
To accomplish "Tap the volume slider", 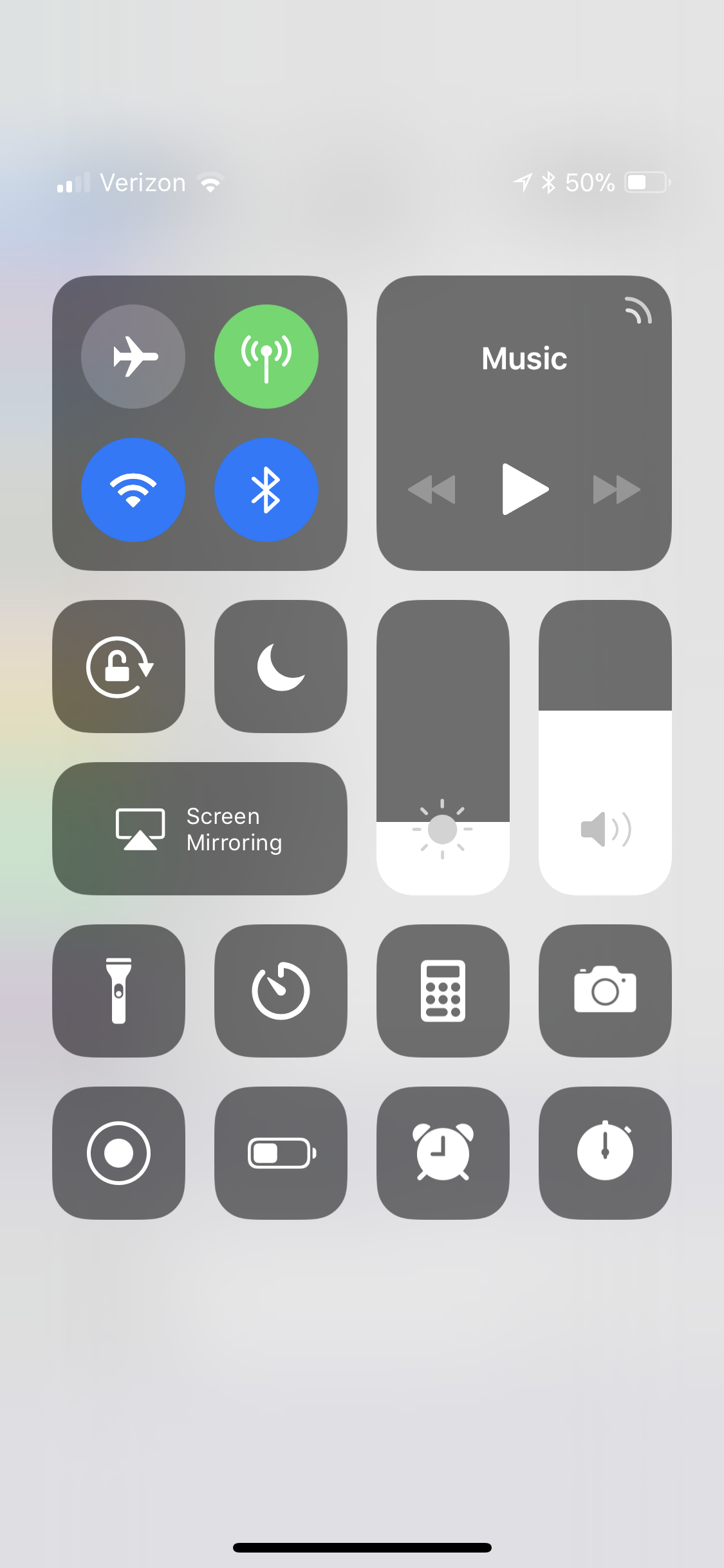I will coord(605,747).
